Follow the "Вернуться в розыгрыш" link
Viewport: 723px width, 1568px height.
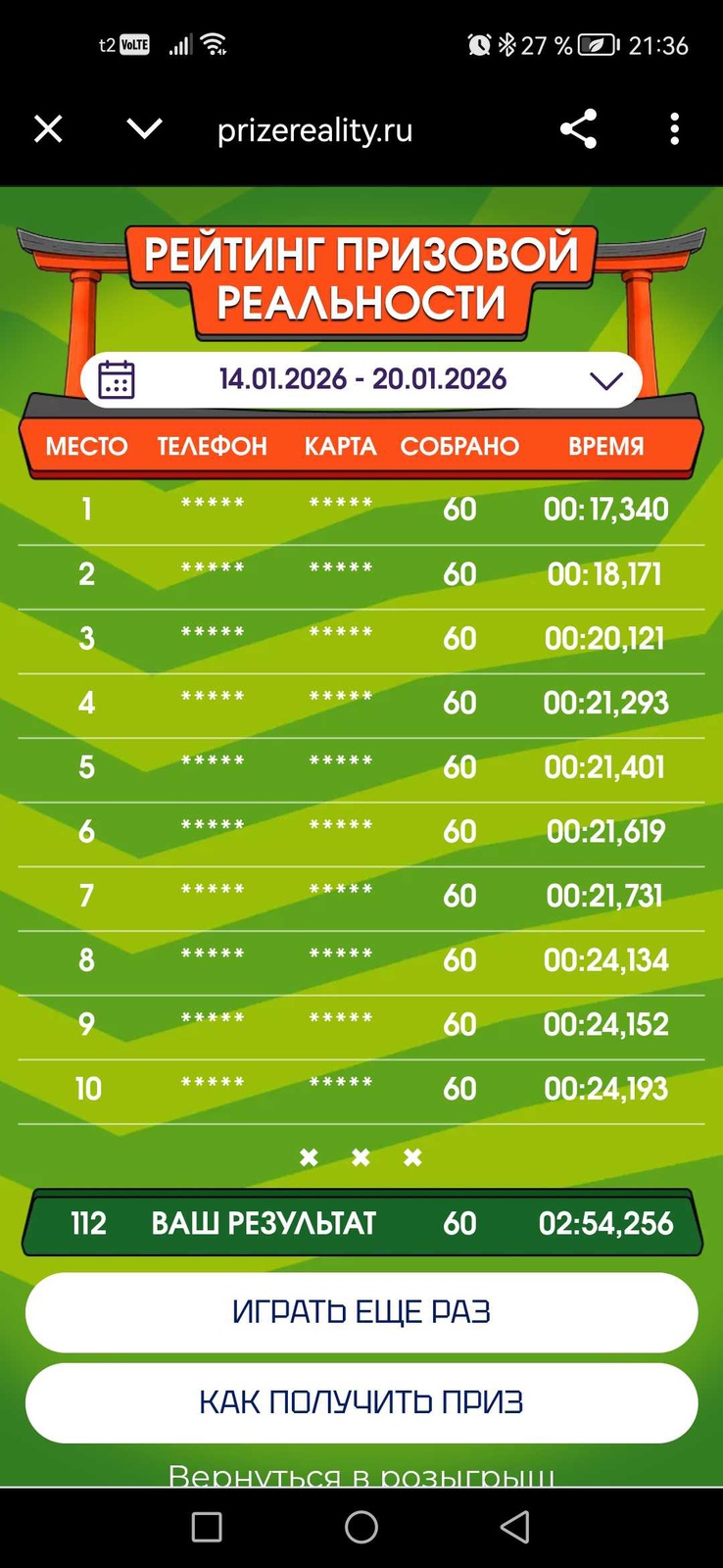361,1475
